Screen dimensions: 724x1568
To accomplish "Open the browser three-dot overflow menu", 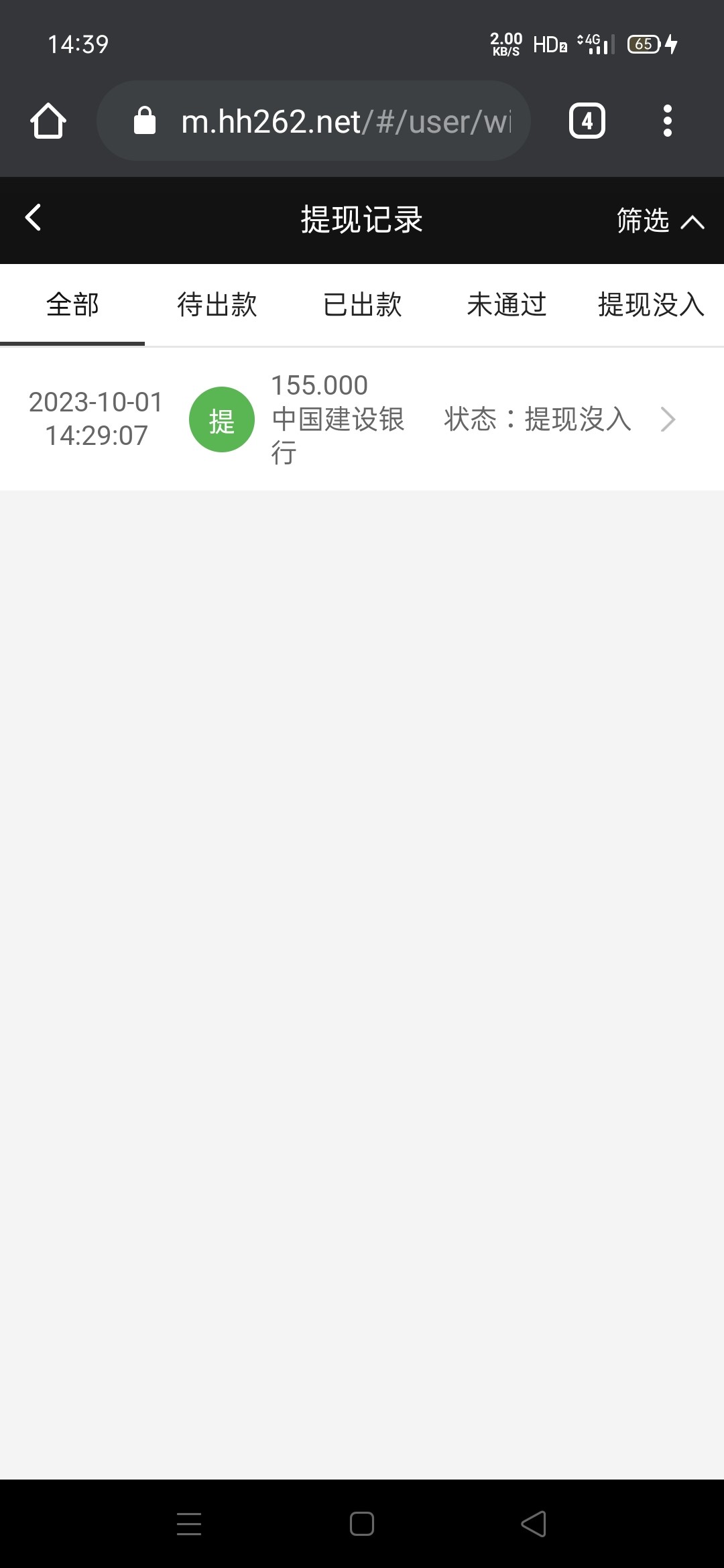I will [x=668, y=121].
